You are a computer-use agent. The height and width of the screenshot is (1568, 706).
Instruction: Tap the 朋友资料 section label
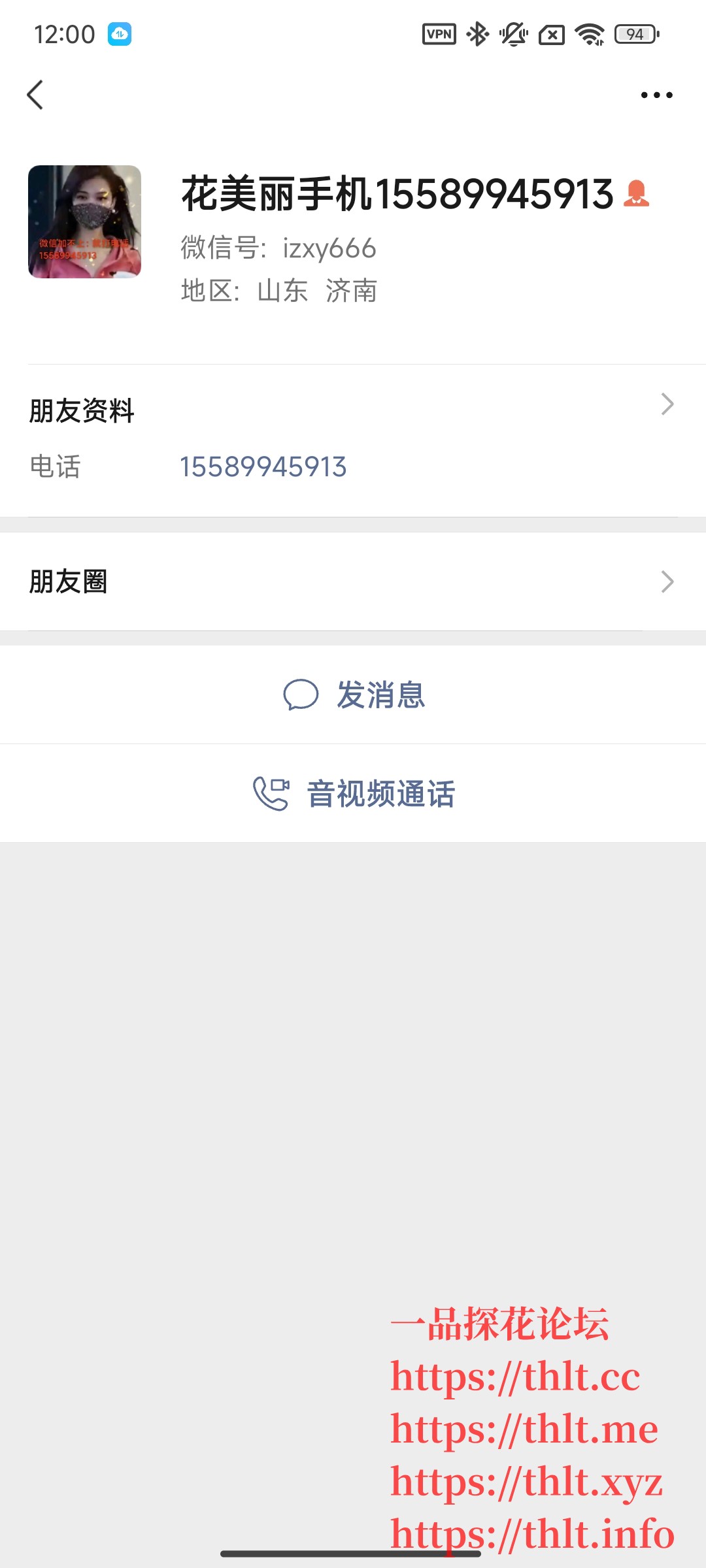(81, 410)
